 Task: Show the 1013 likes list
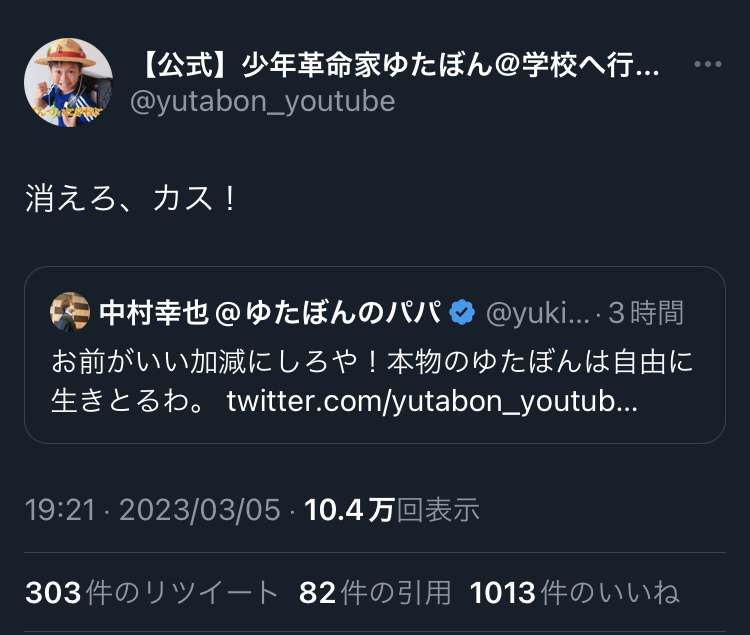pyautogui.click(x=574, y=593)
